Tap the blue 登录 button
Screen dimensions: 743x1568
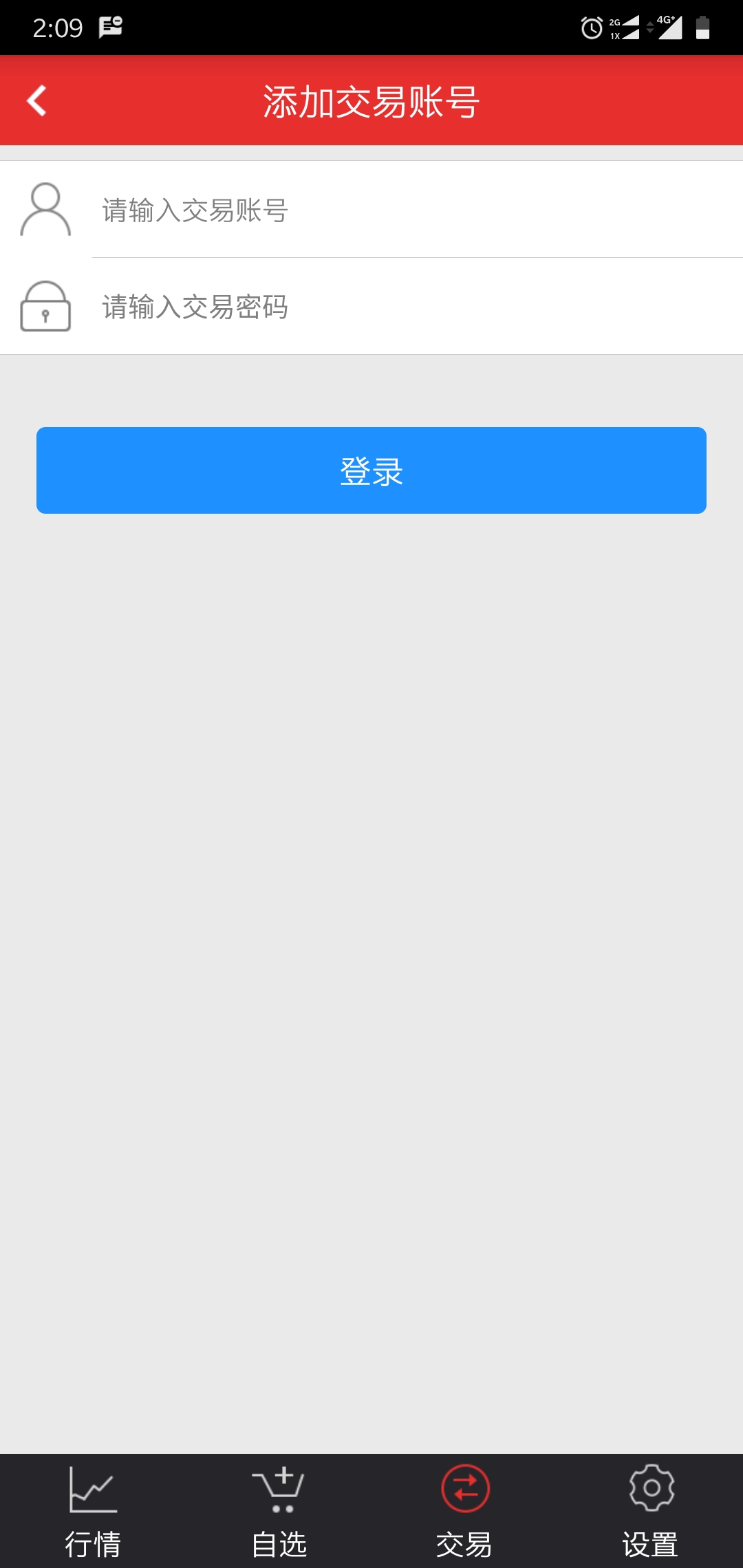tap(371, 470)
